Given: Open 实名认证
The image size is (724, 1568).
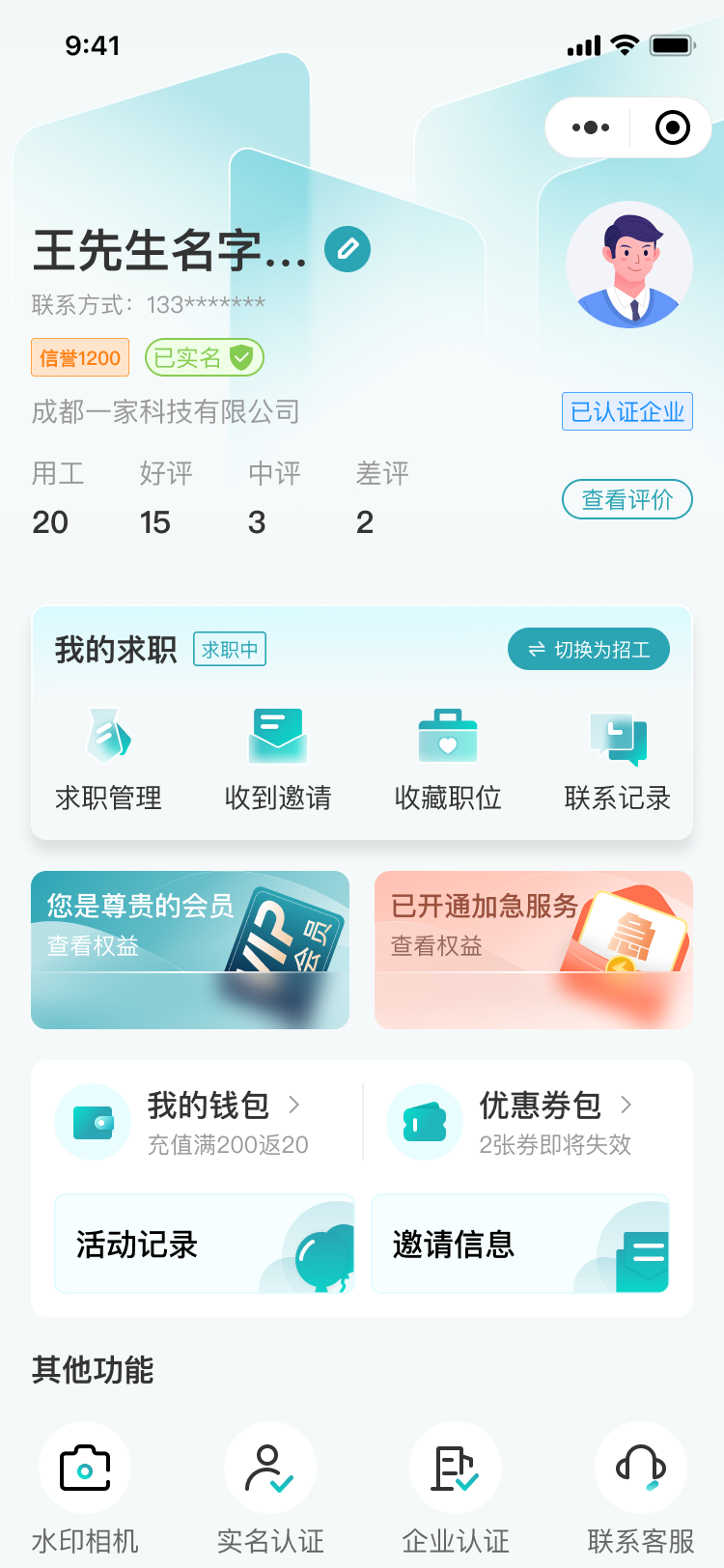Looking at the screenshot, I should 270,1488.
